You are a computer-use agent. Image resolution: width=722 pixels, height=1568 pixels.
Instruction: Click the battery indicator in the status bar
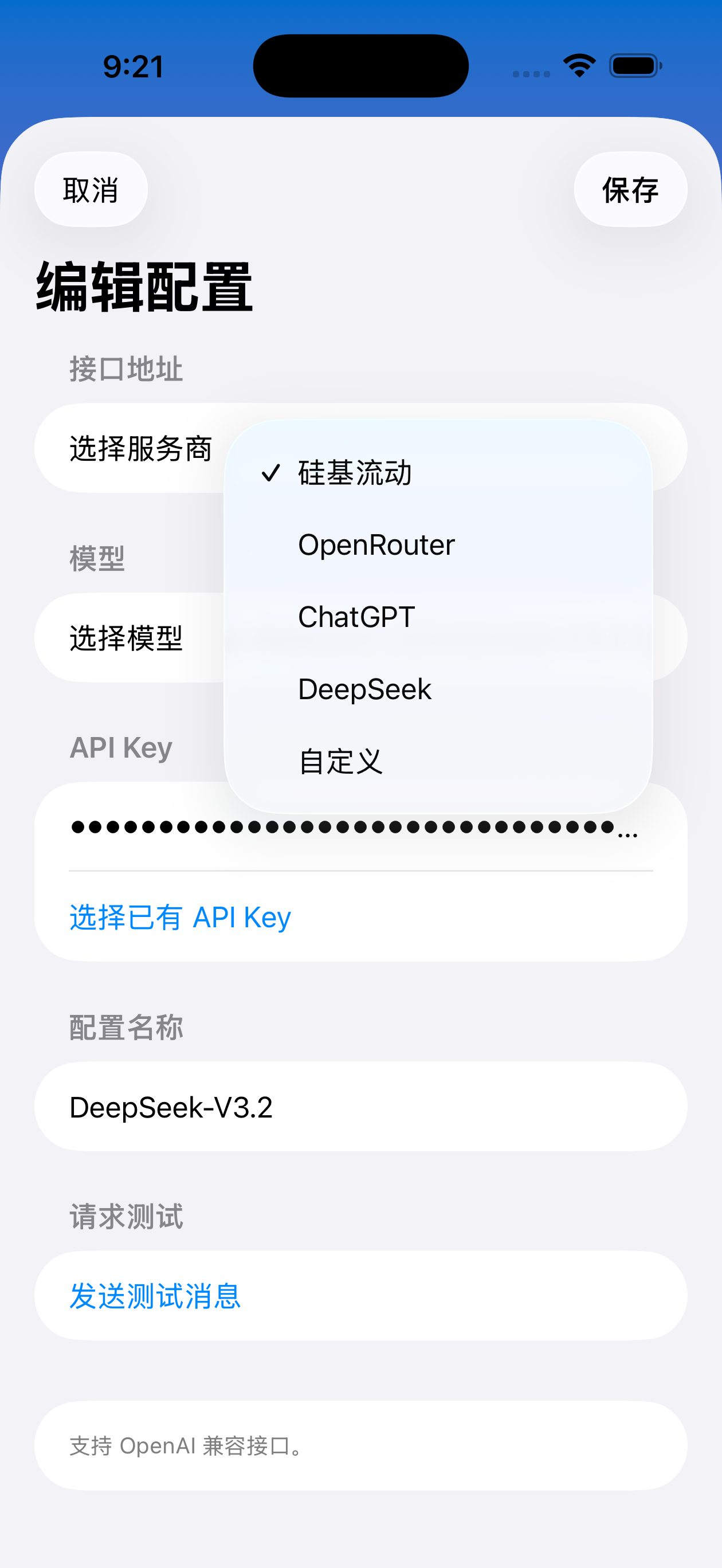point(633,67)
